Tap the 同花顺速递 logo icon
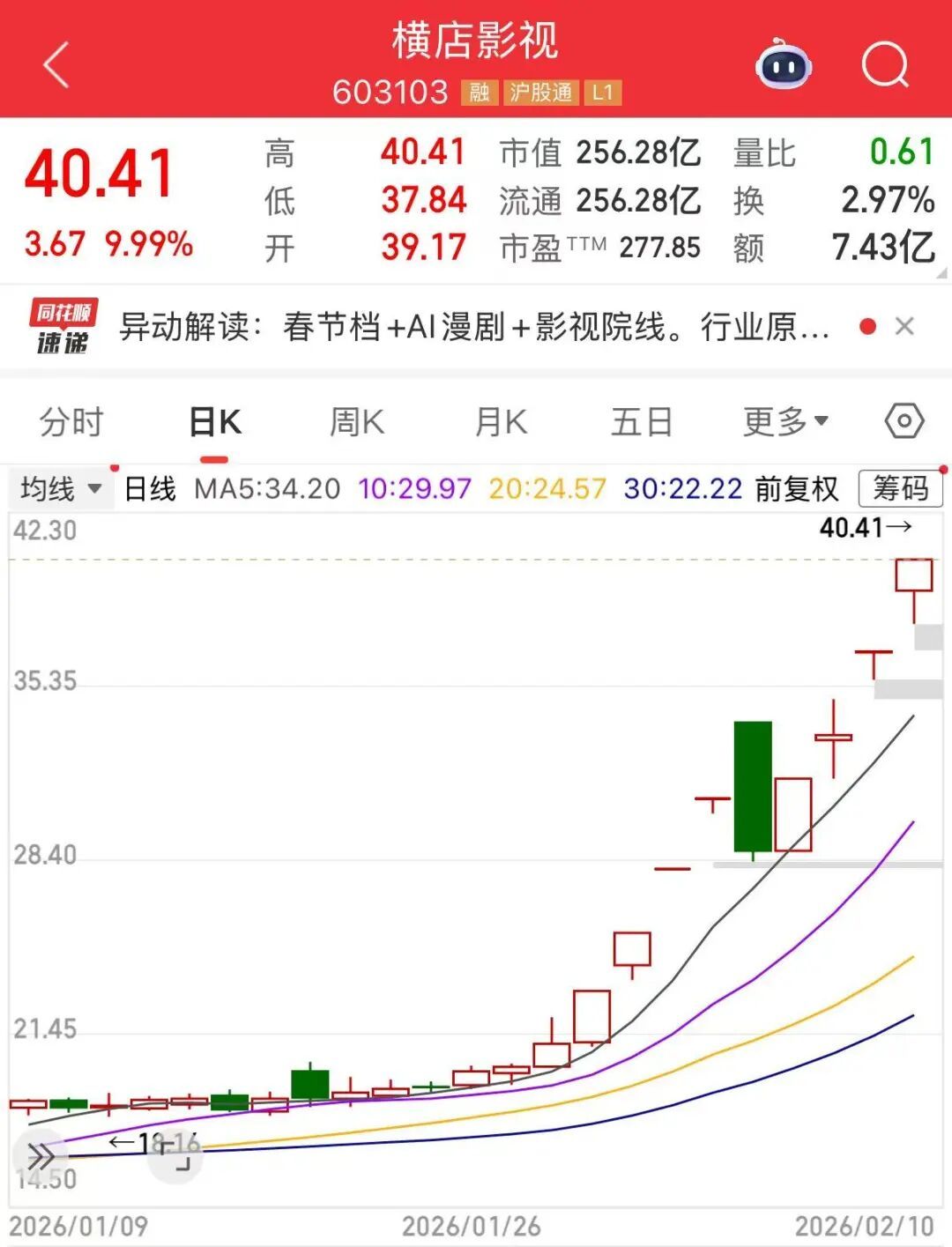The width and height of the screenshot is (952, 1247). 63,326
